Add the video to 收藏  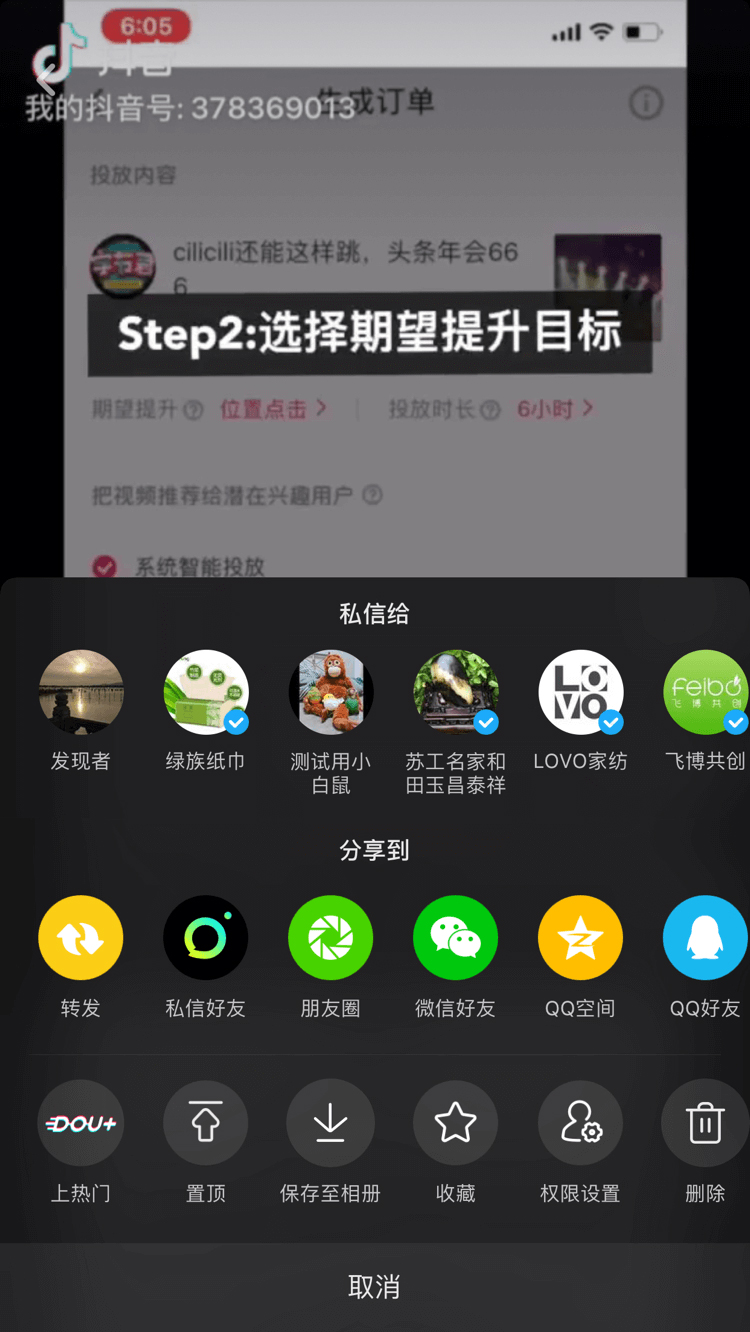tap(456, 1124)
